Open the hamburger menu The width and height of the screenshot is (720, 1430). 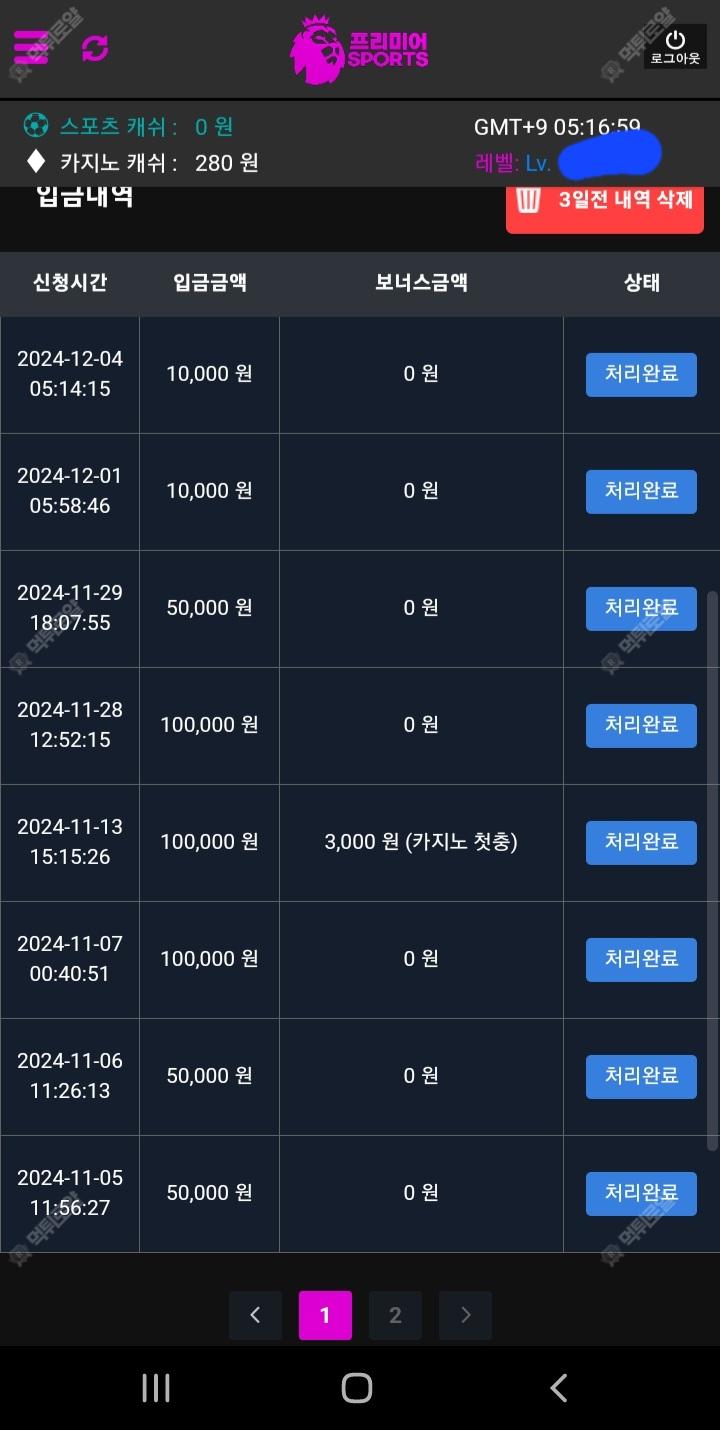click(31, 47)
